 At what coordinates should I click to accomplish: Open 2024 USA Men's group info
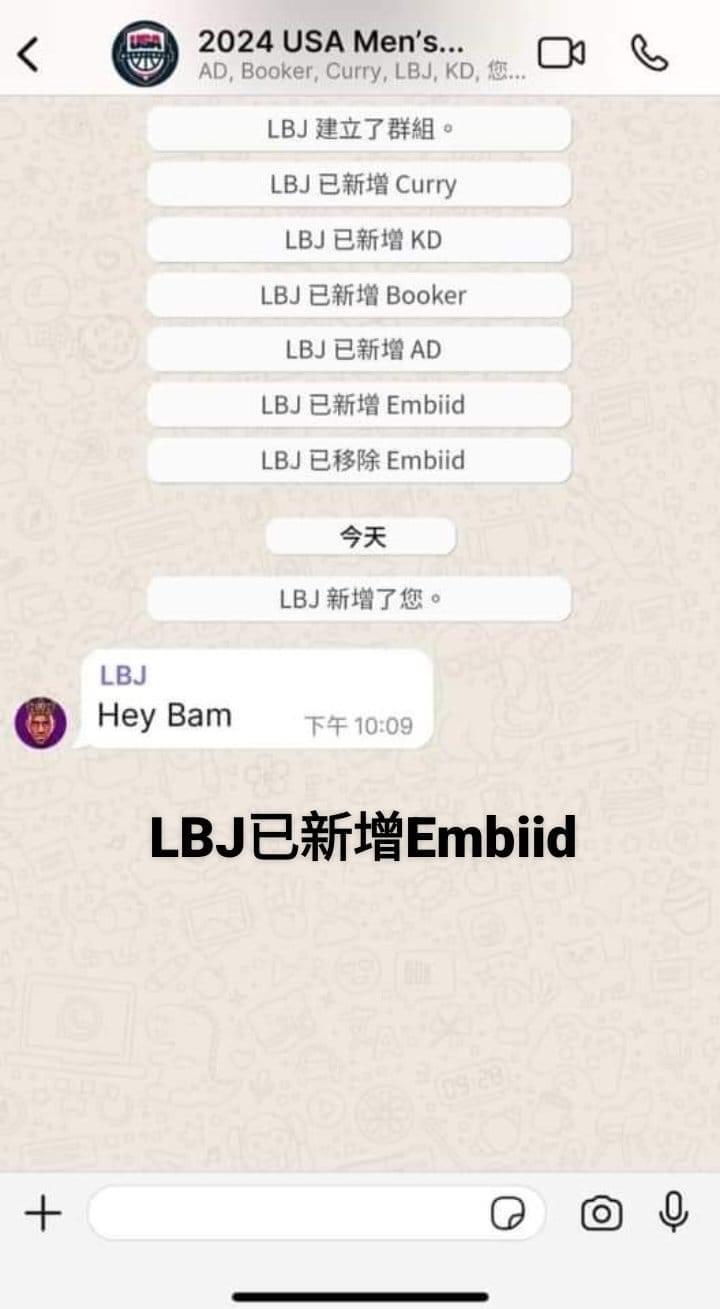(330, 54)
